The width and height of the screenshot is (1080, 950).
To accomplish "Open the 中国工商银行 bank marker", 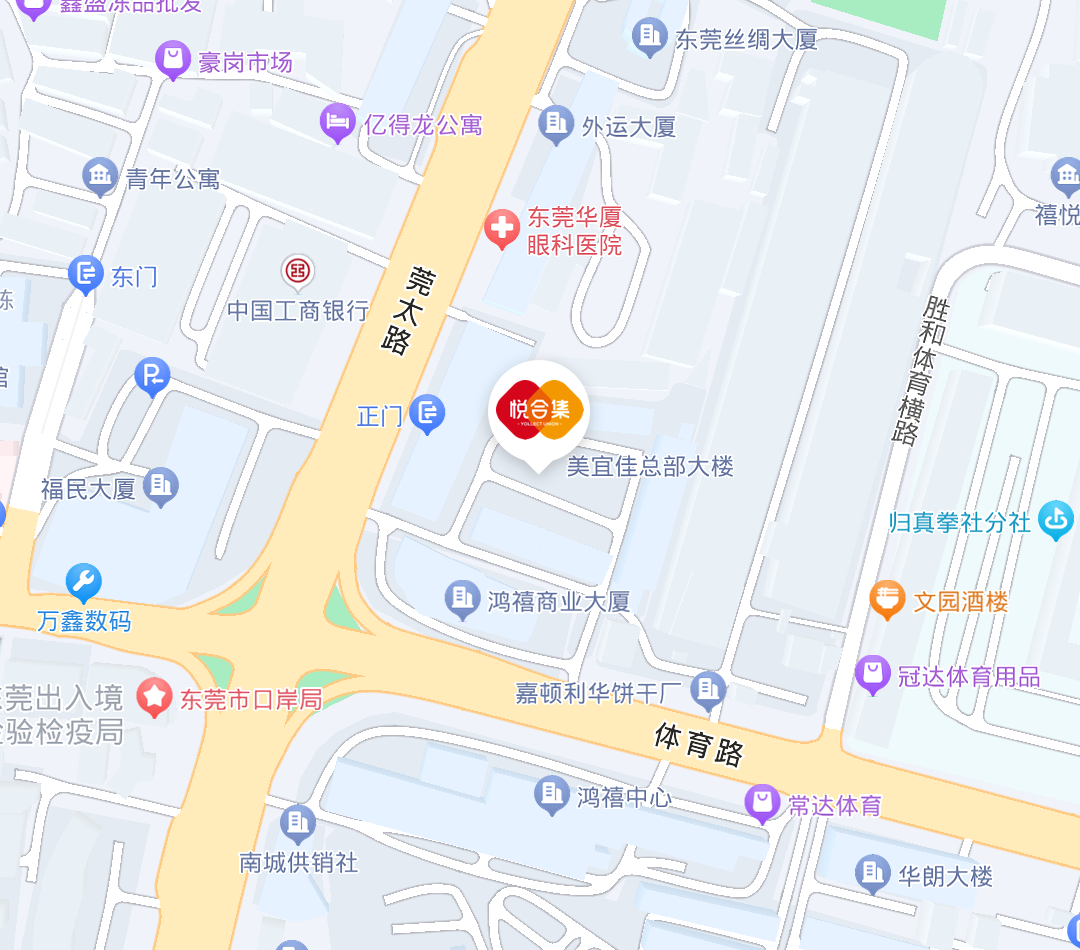I will pyautogui.click(x=297, y=270).
